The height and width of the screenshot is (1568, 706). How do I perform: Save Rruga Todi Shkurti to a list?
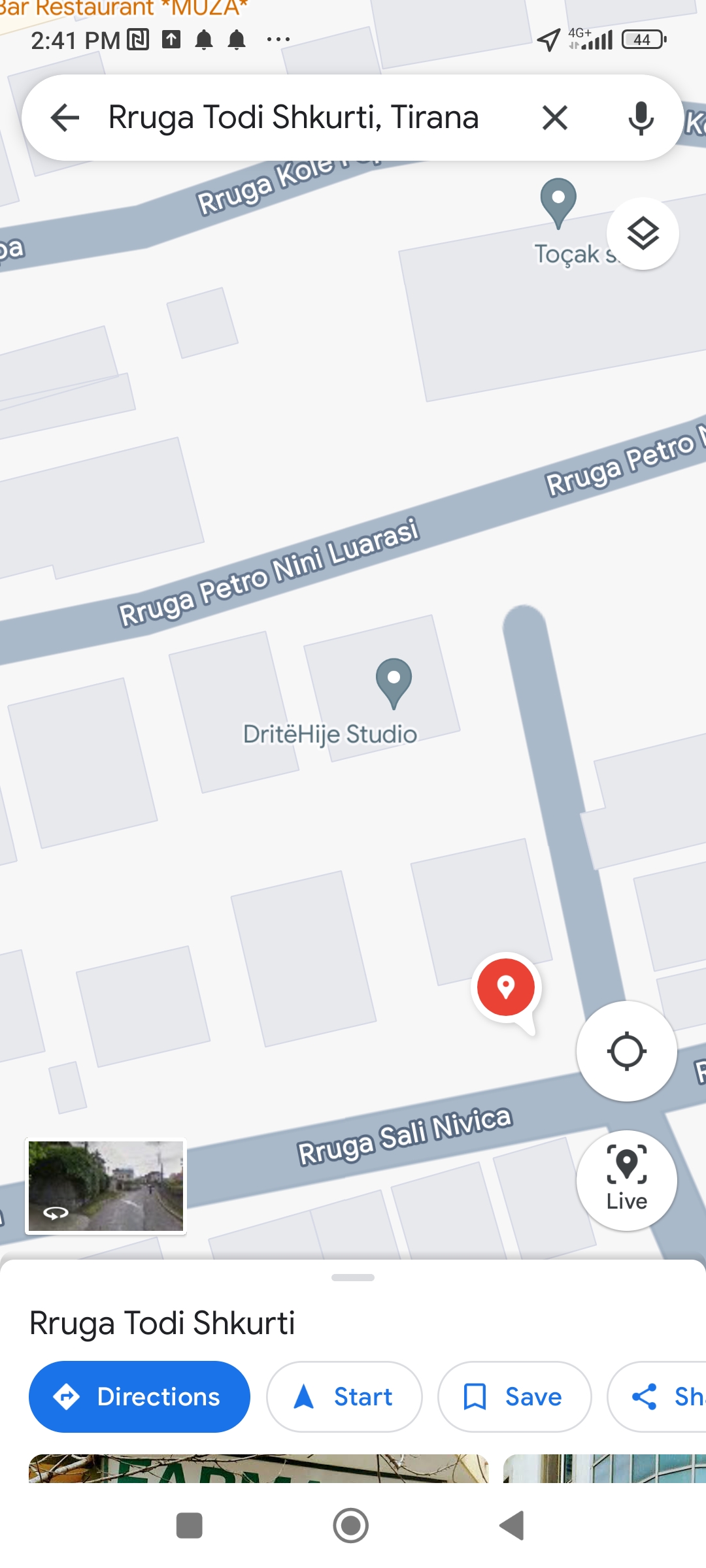[514, 1397]
